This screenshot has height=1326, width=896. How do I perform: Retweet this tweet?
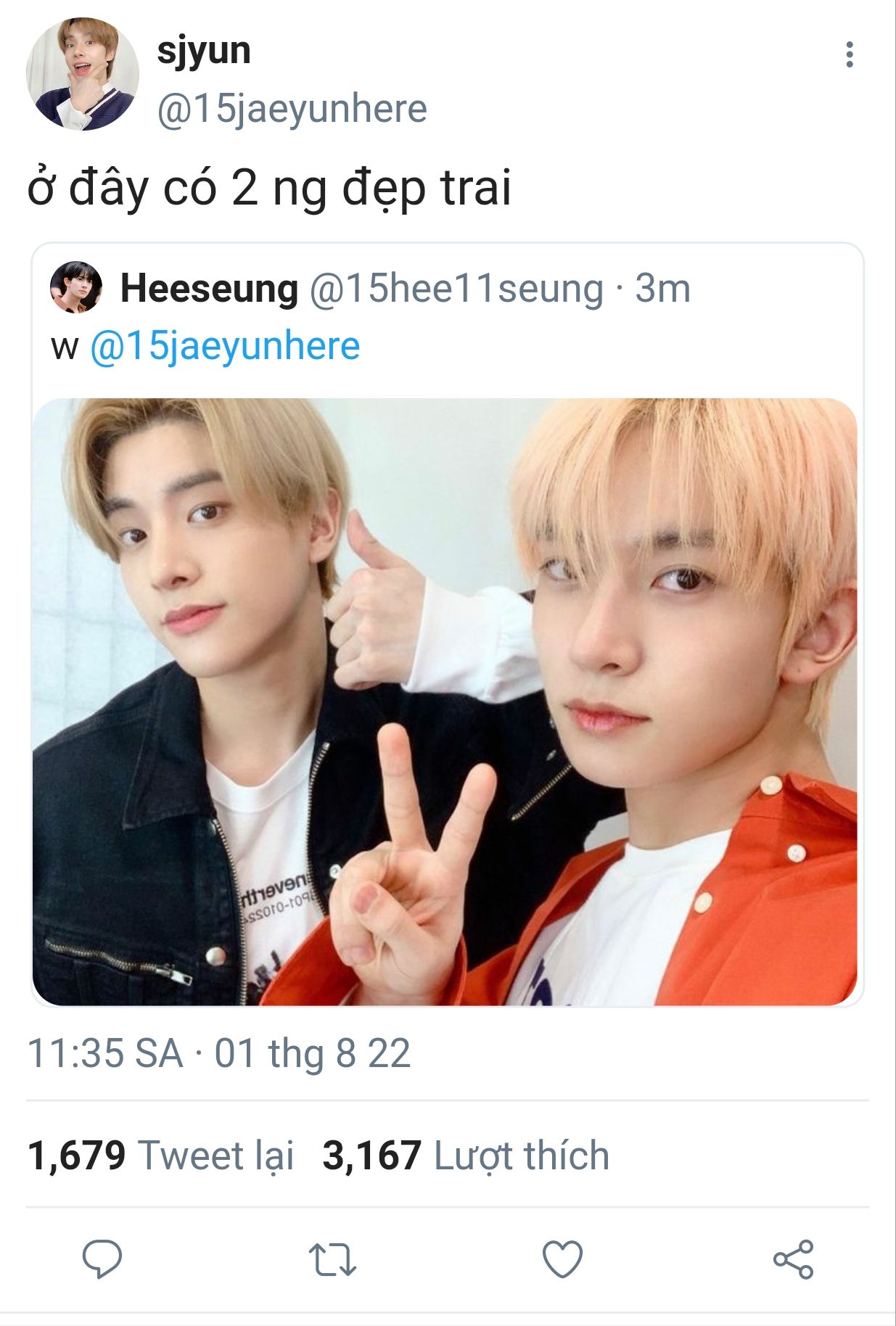pos(332,1259)
